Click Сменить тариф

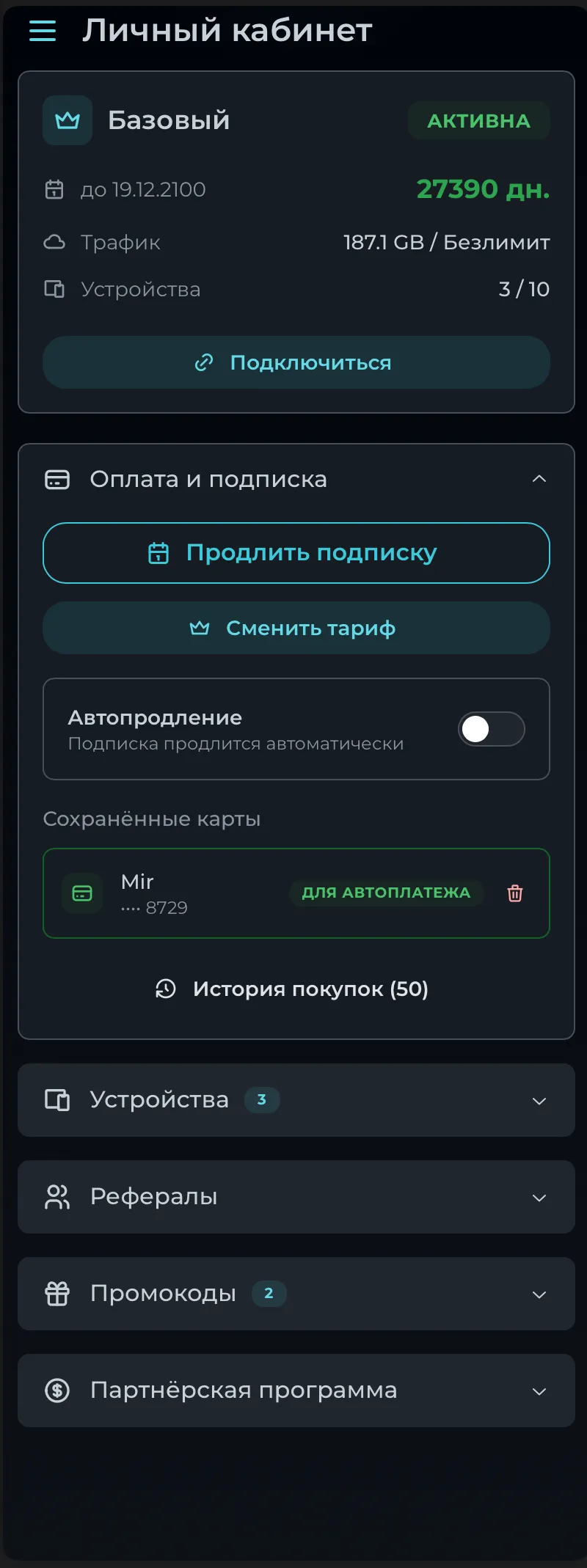(296, 628)
